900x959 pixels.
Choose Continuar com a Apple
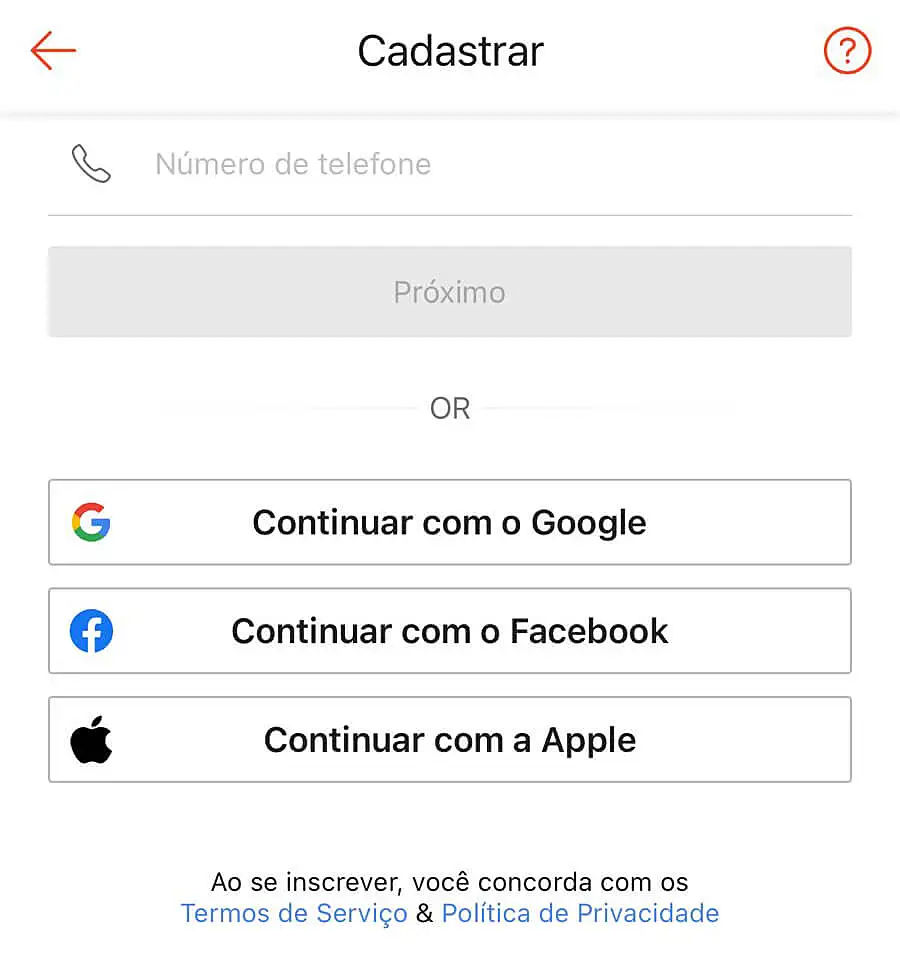tap(450, 740)
